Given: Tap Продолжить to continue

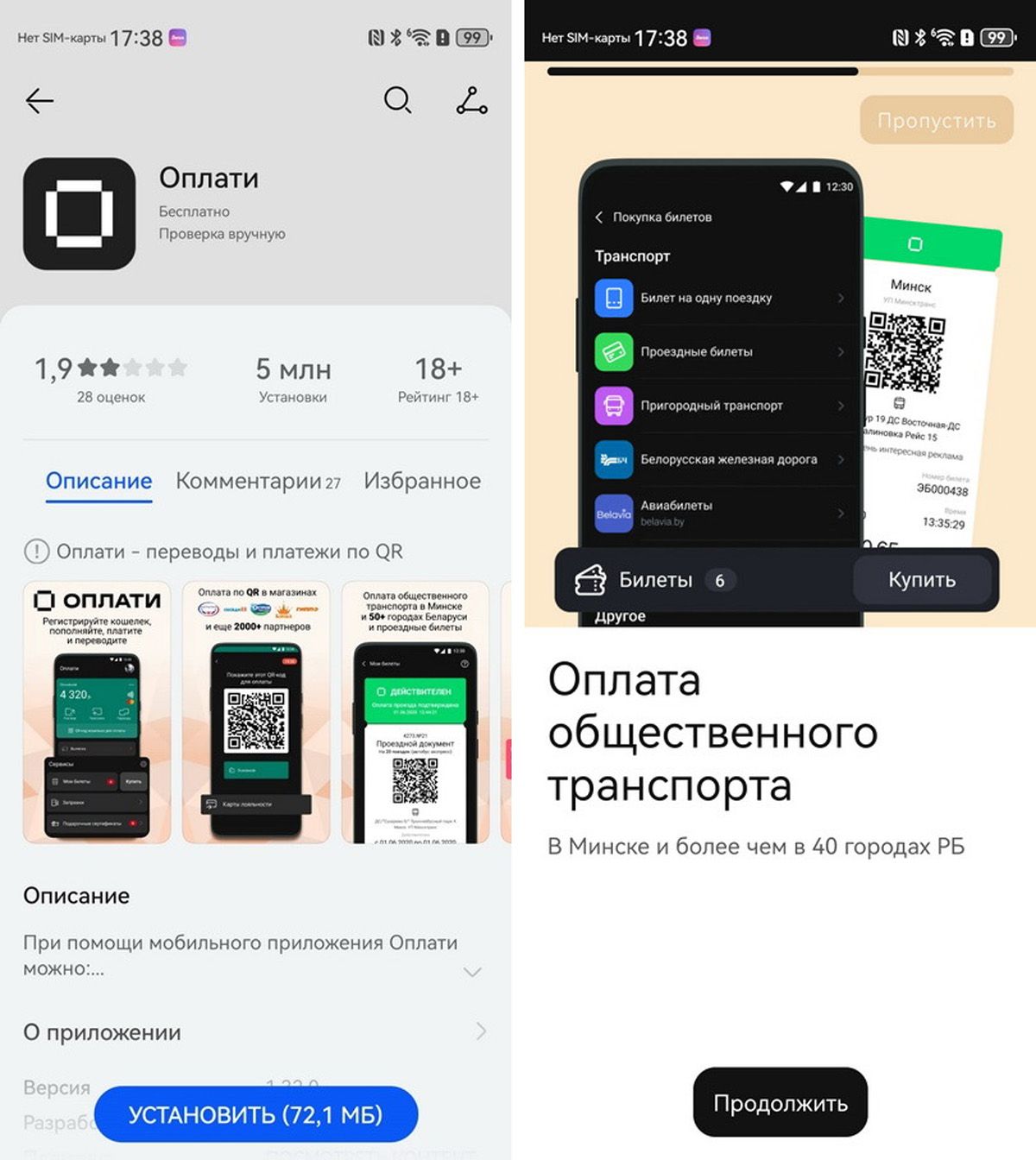Looking at the screenshot, I should 780,1103.
